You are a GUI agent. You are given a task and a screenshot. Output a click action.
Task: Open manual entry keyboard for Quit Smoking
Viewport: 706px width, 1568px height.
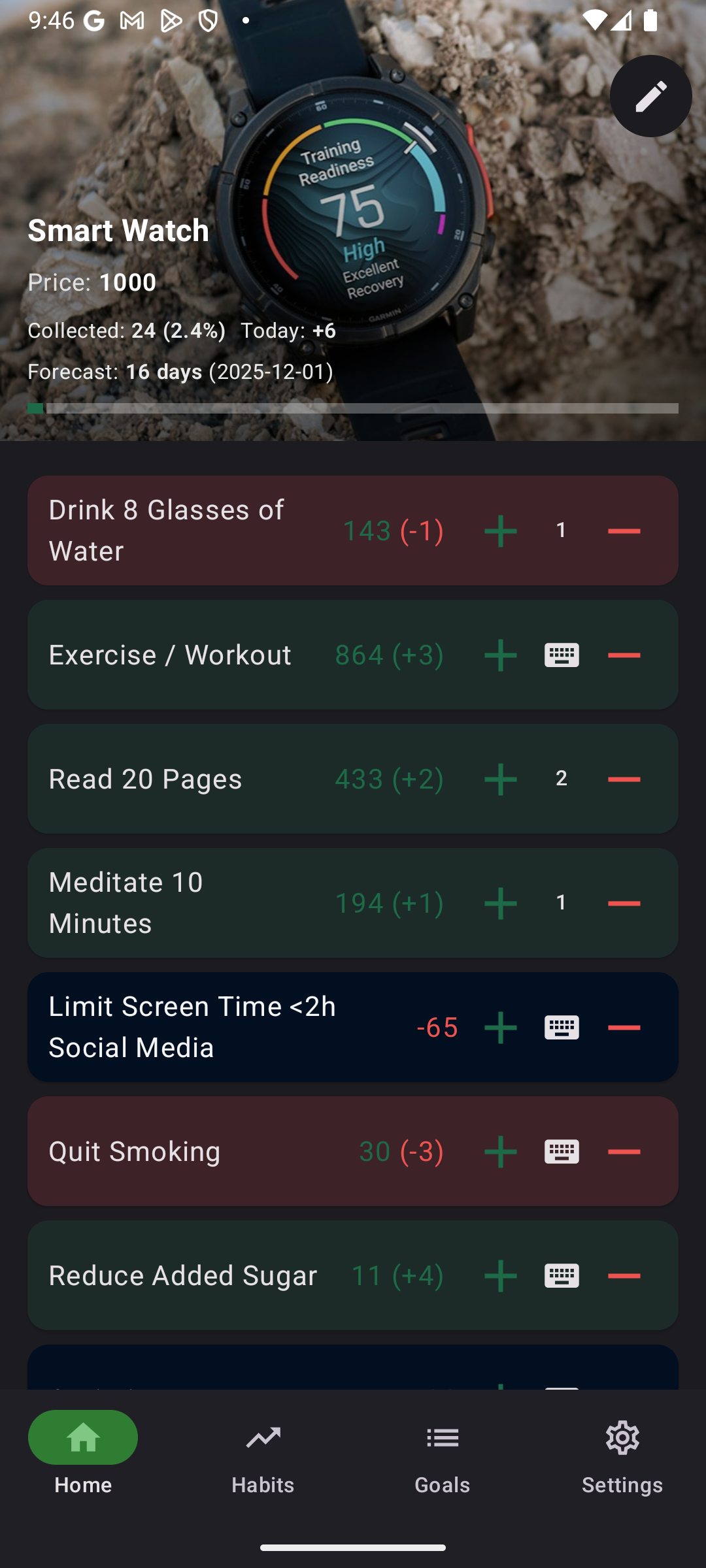(x=561, y=1151)
